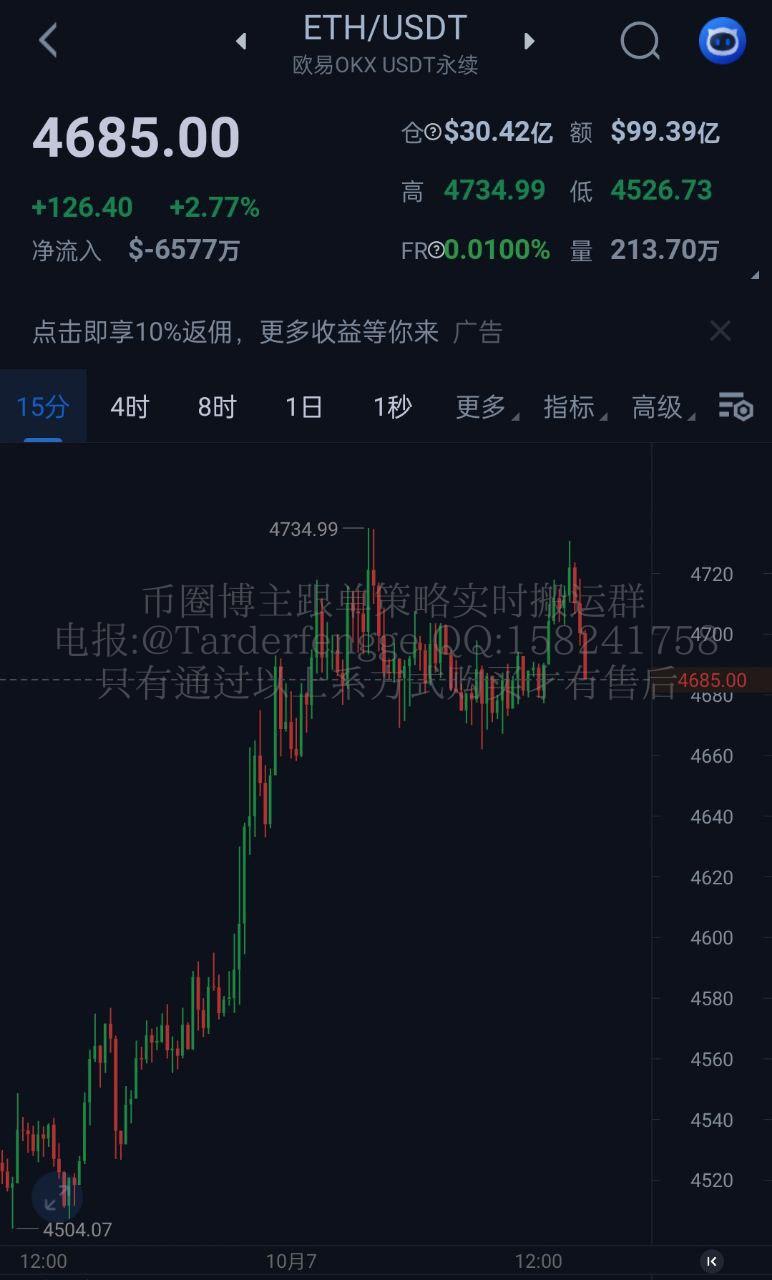Switch to the 1秒 timeframe
772x1280 pixels.
pyautogui.click(x=392, y=407)
